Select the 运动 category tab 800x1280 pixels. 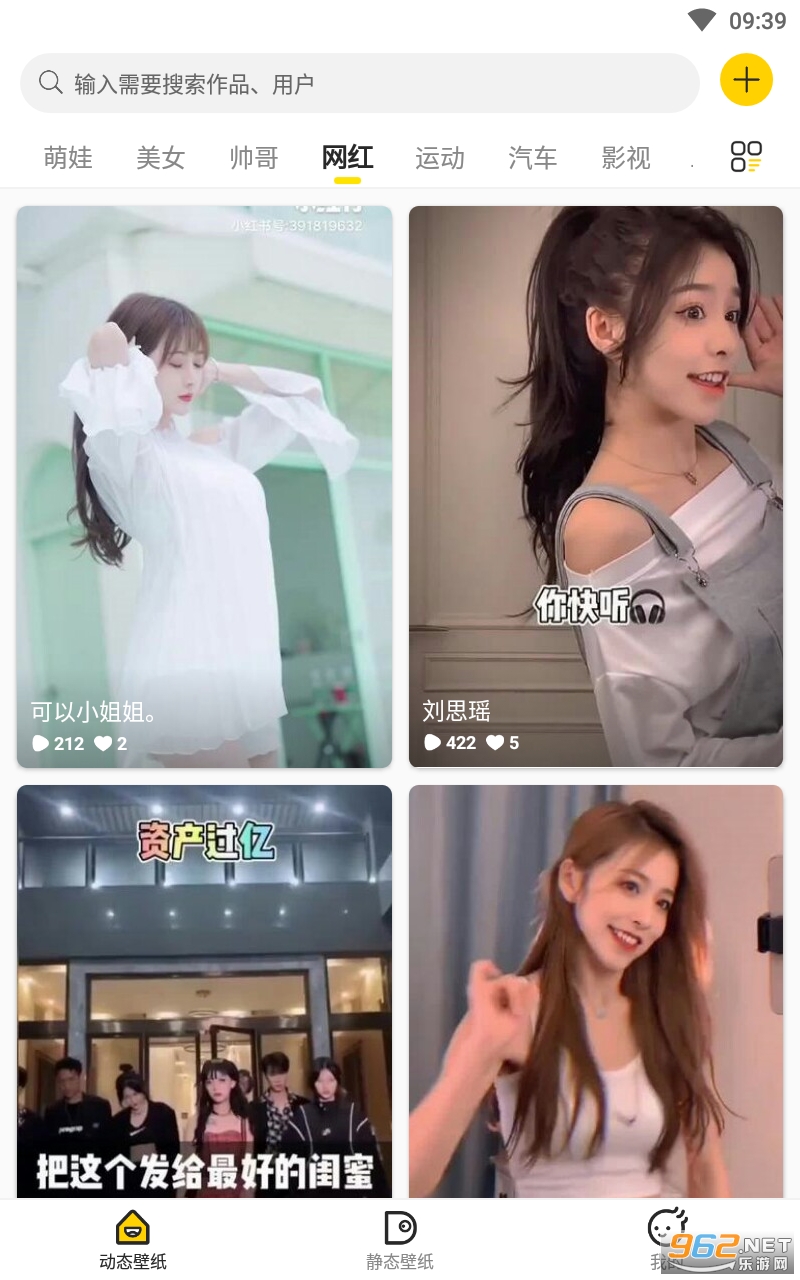(x=440, y=158)
